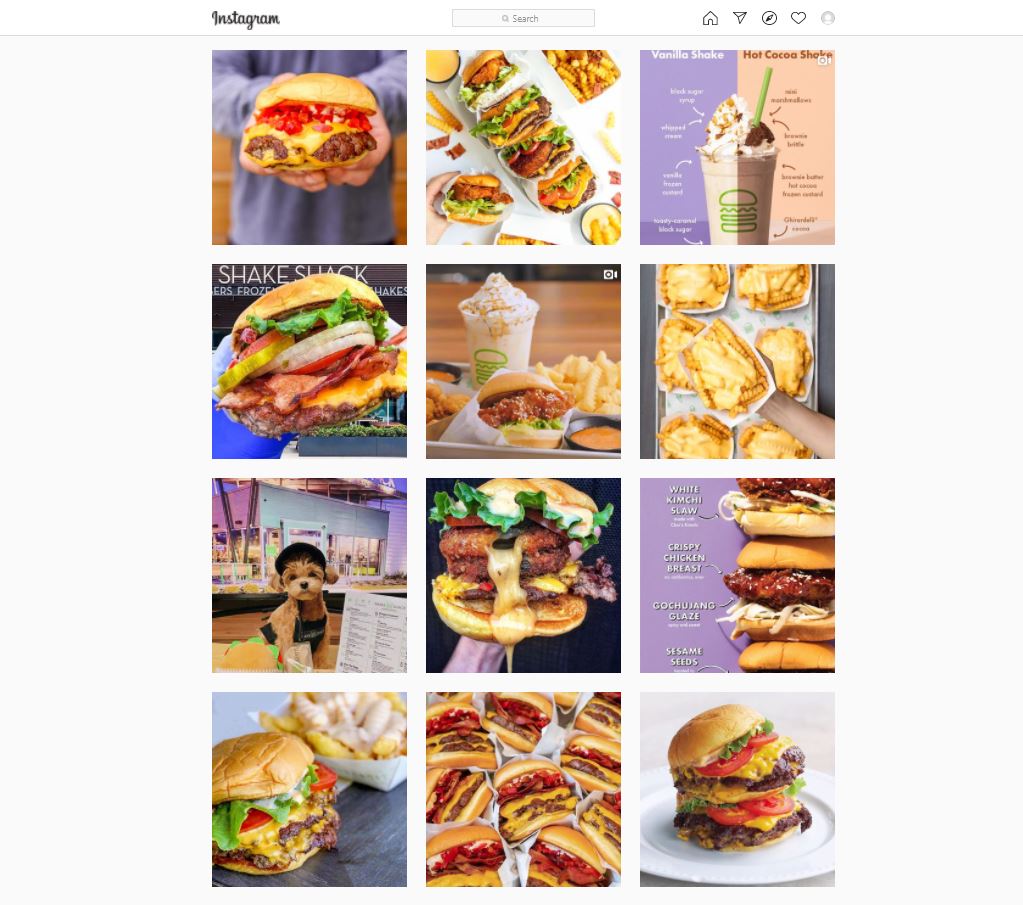This screenshot has width=1023, height=905.
Task: Open the Vanilla Shake and Hot Cocoa Shake post
Action: [x=737, y=147]
